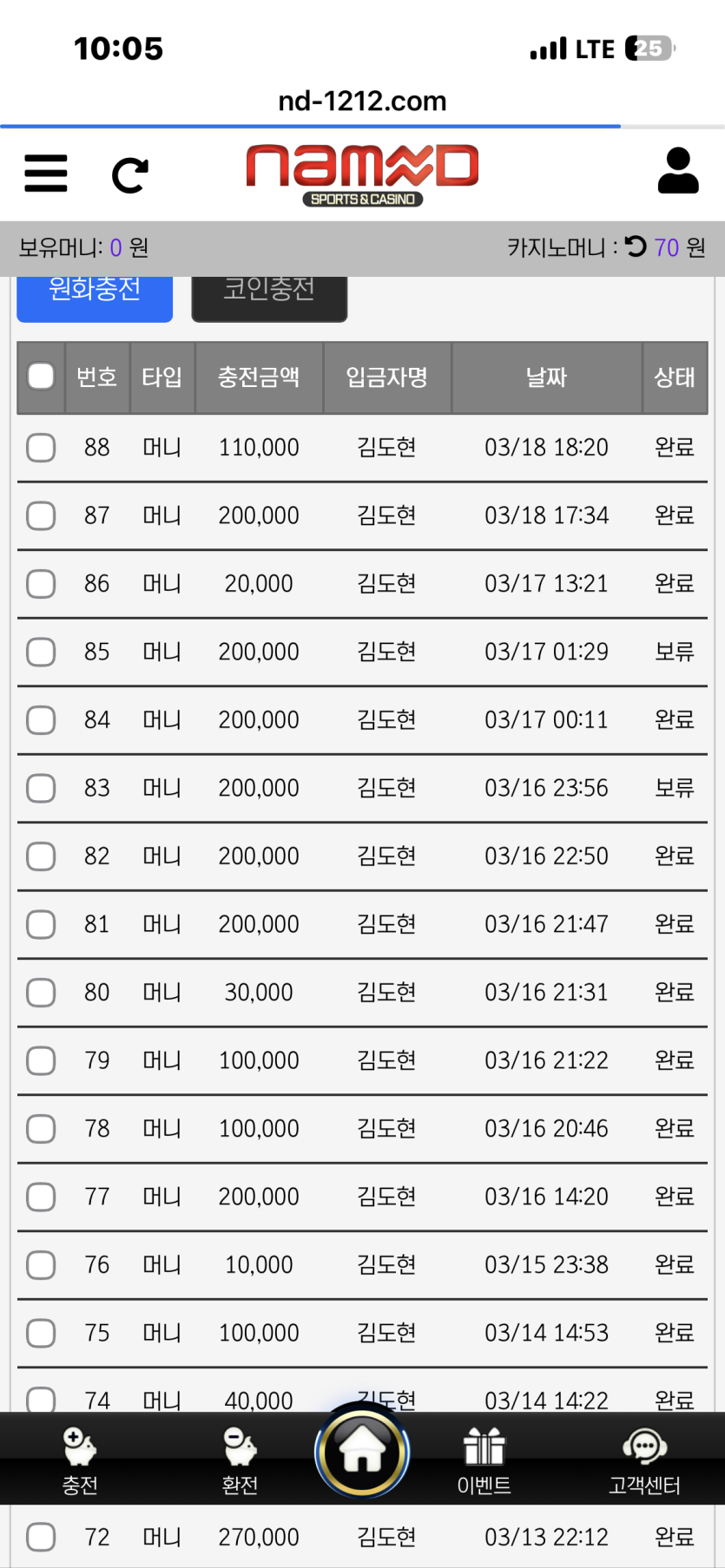The height and width of the screenshot is (1568, 725).
Task: Contact 고객센터 support
Action: (644, 1461)
